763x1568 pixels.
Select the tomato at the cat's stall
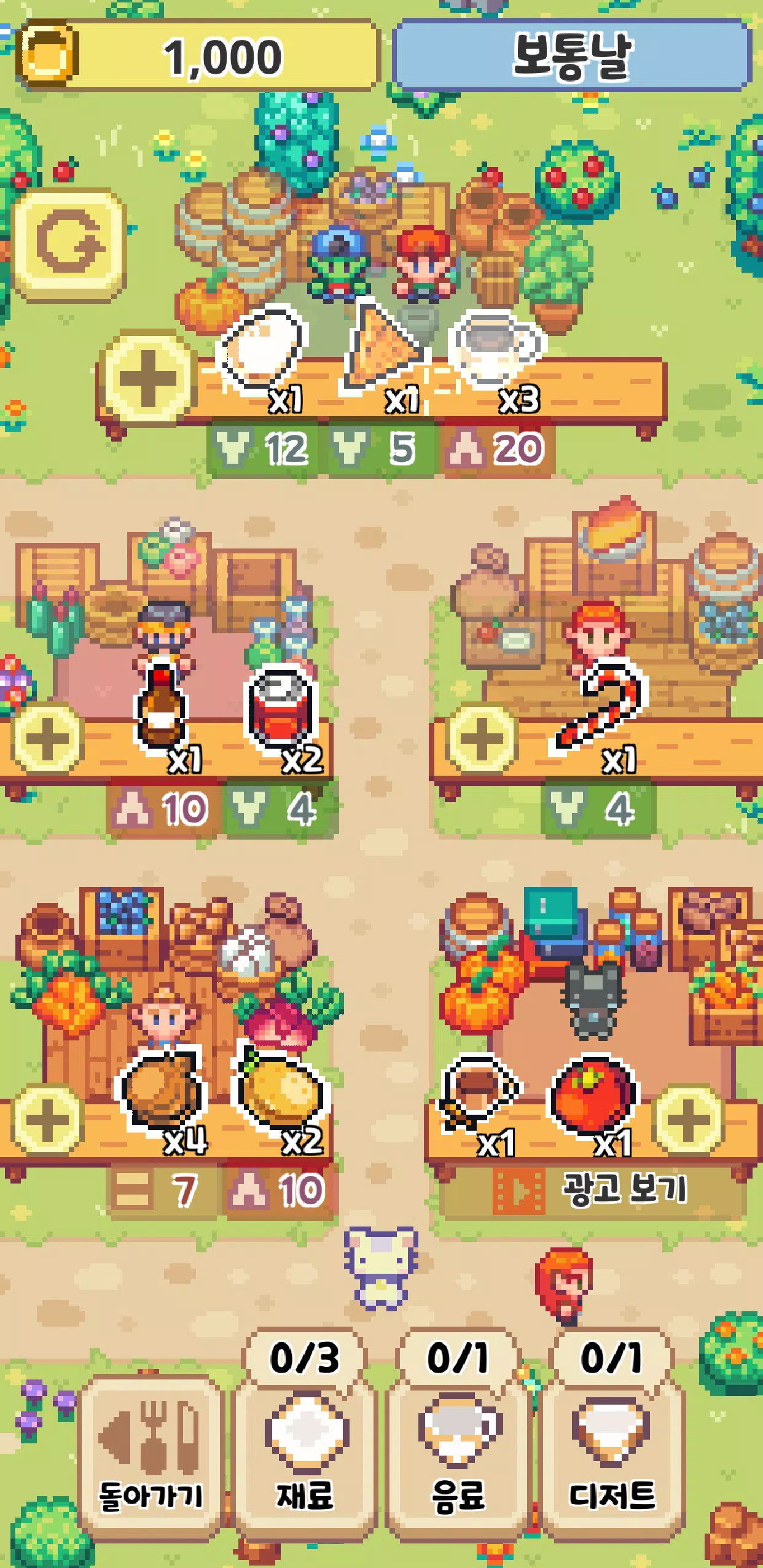[593, 1096]
